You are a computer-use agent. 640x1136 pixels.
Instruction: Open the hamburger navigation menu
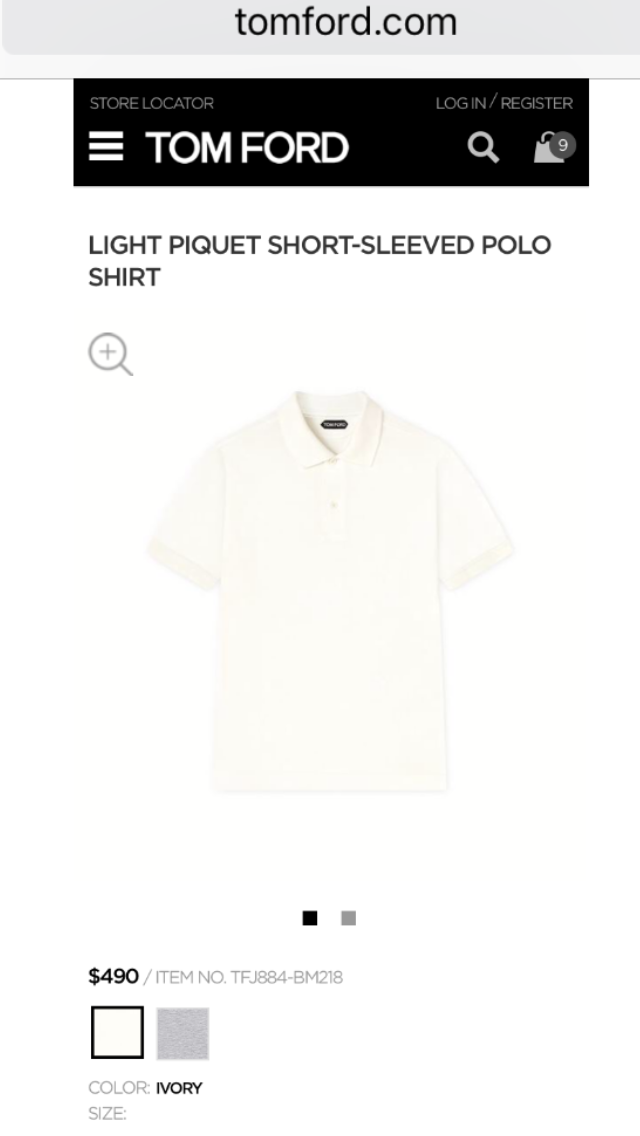tap(106, 148)
